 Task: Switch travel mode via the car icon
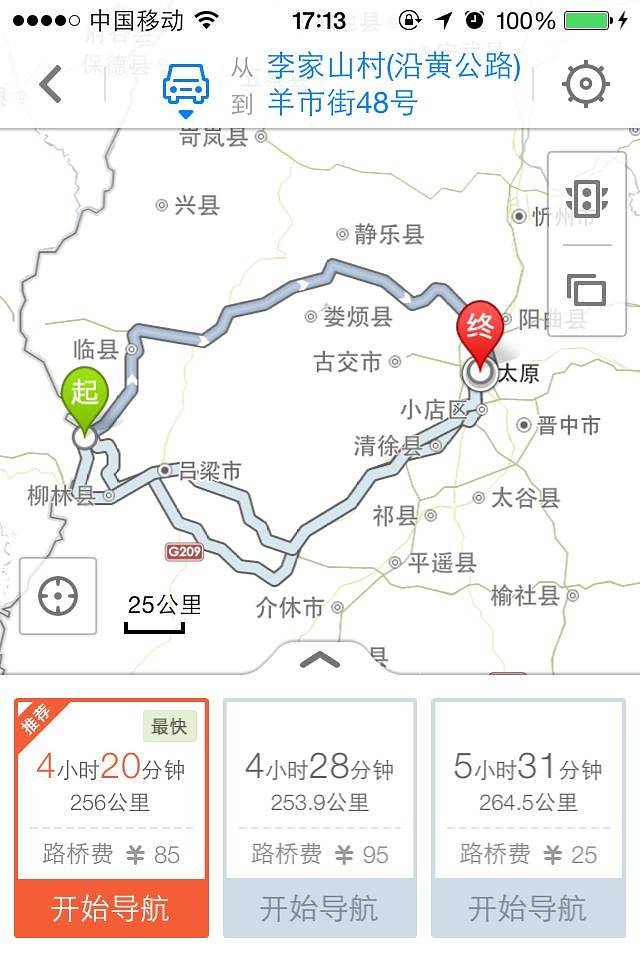click(x=186, y=86)
